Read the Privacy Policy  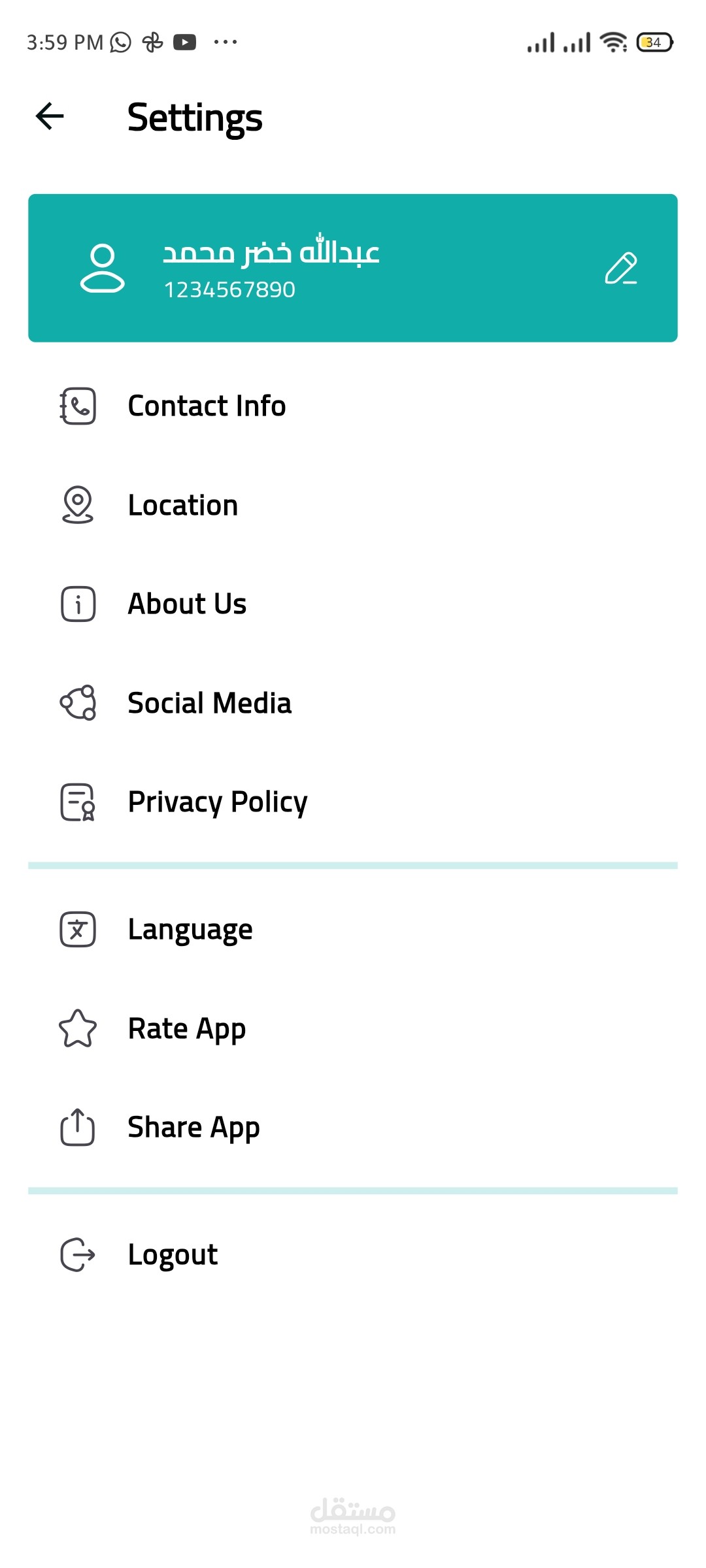217,802
